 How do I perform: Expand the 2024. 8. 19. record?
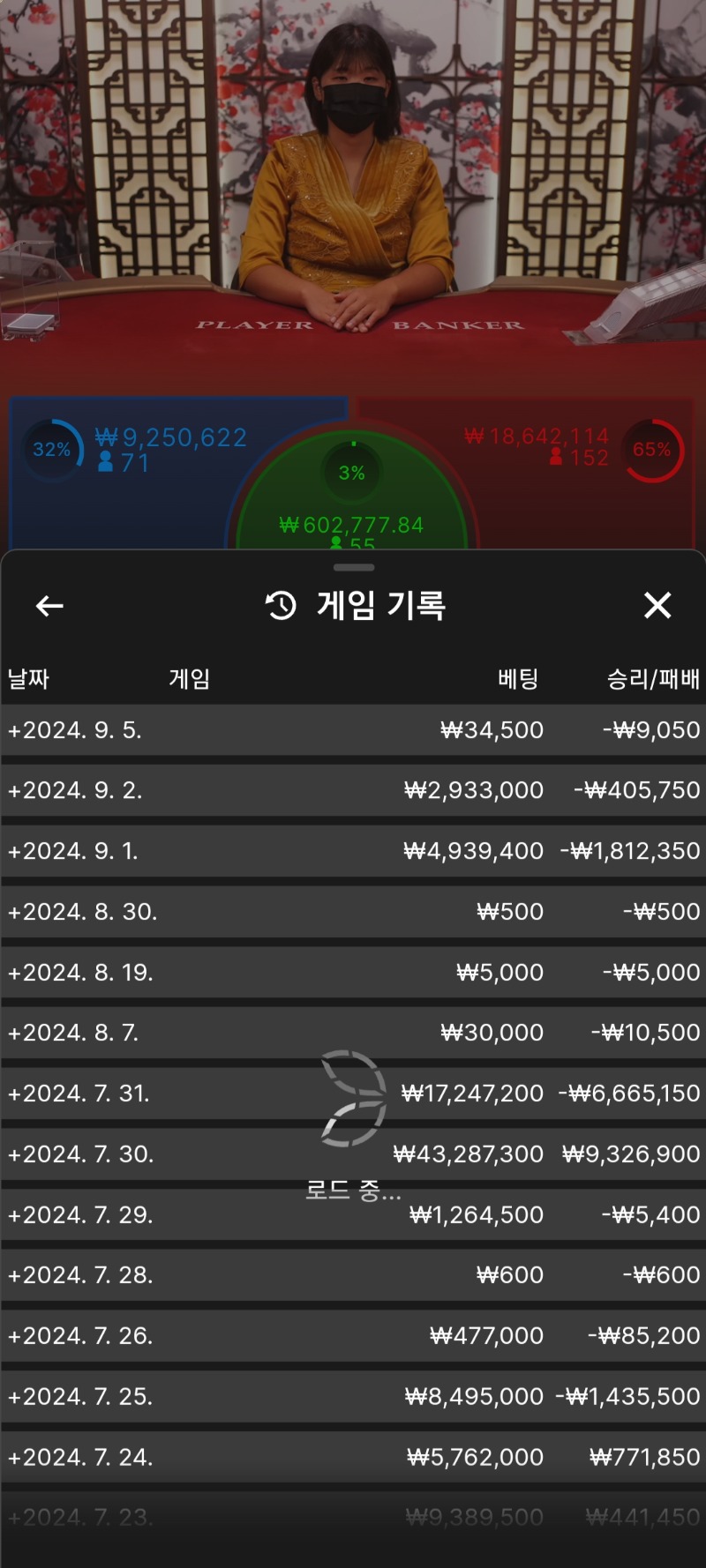(353, 973)
